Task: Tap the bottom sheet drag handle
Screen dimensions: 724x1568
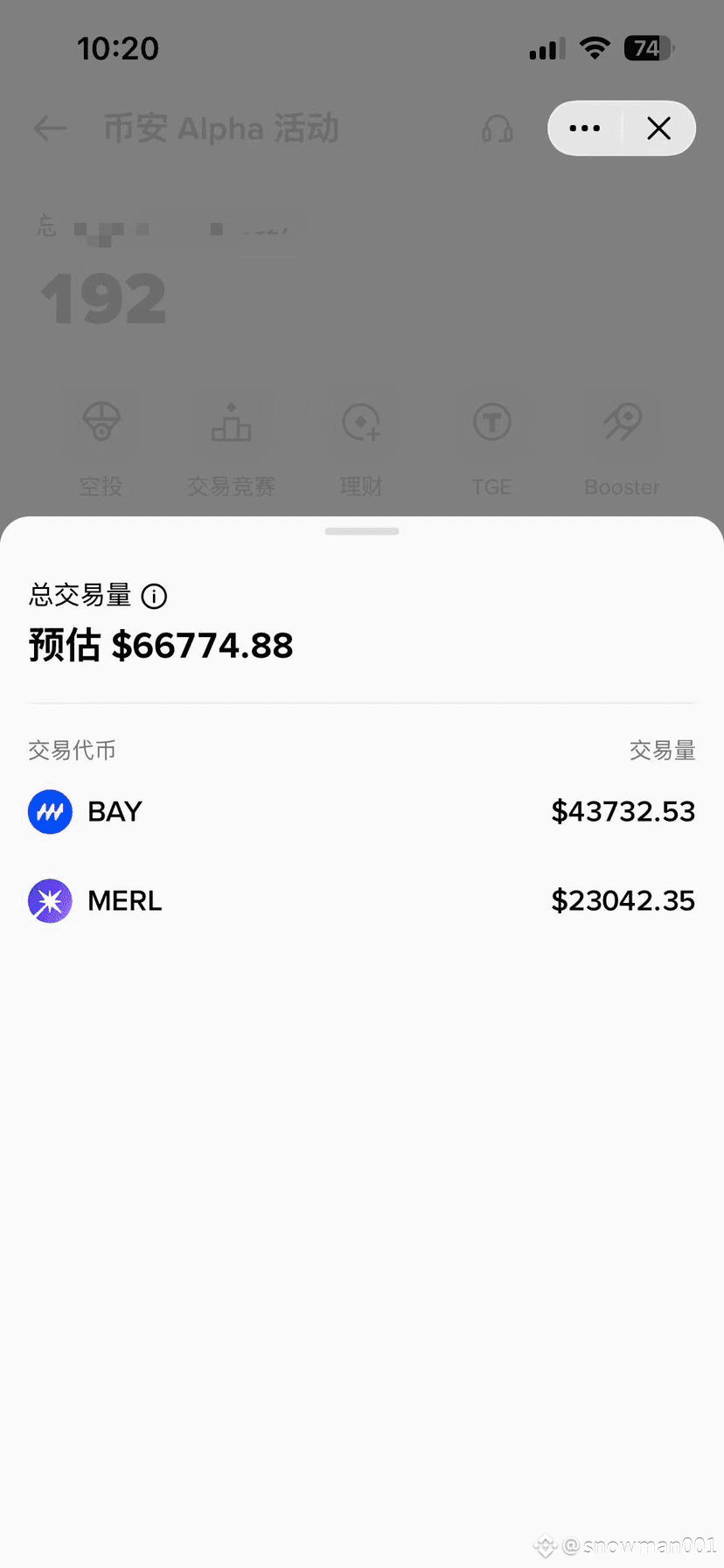Action: 362,531
